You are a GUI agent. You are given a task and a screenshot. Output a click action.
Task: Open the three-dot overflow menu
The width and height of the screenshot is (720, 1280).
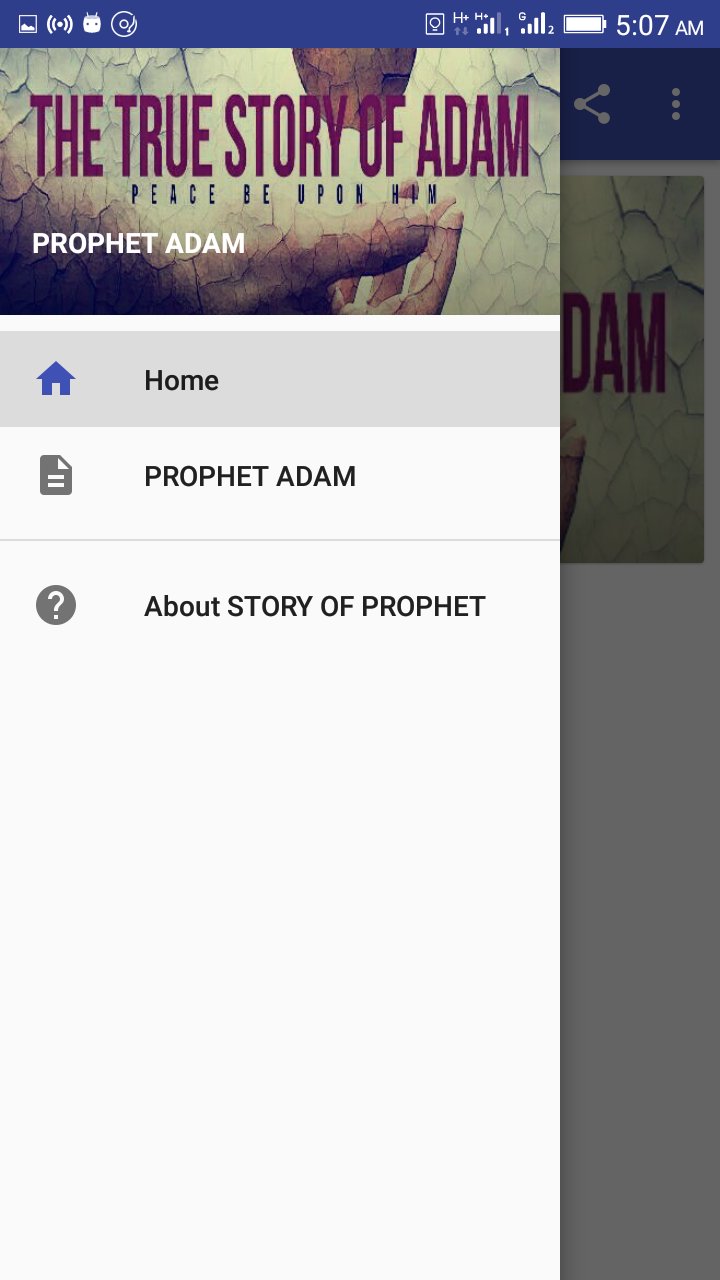(676, 104)
